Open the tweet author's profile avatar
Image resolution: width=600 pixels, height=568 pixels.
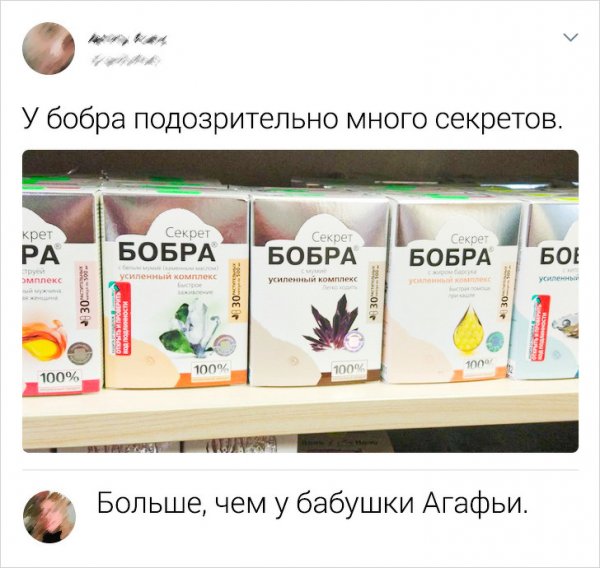[x=48, y=47]
